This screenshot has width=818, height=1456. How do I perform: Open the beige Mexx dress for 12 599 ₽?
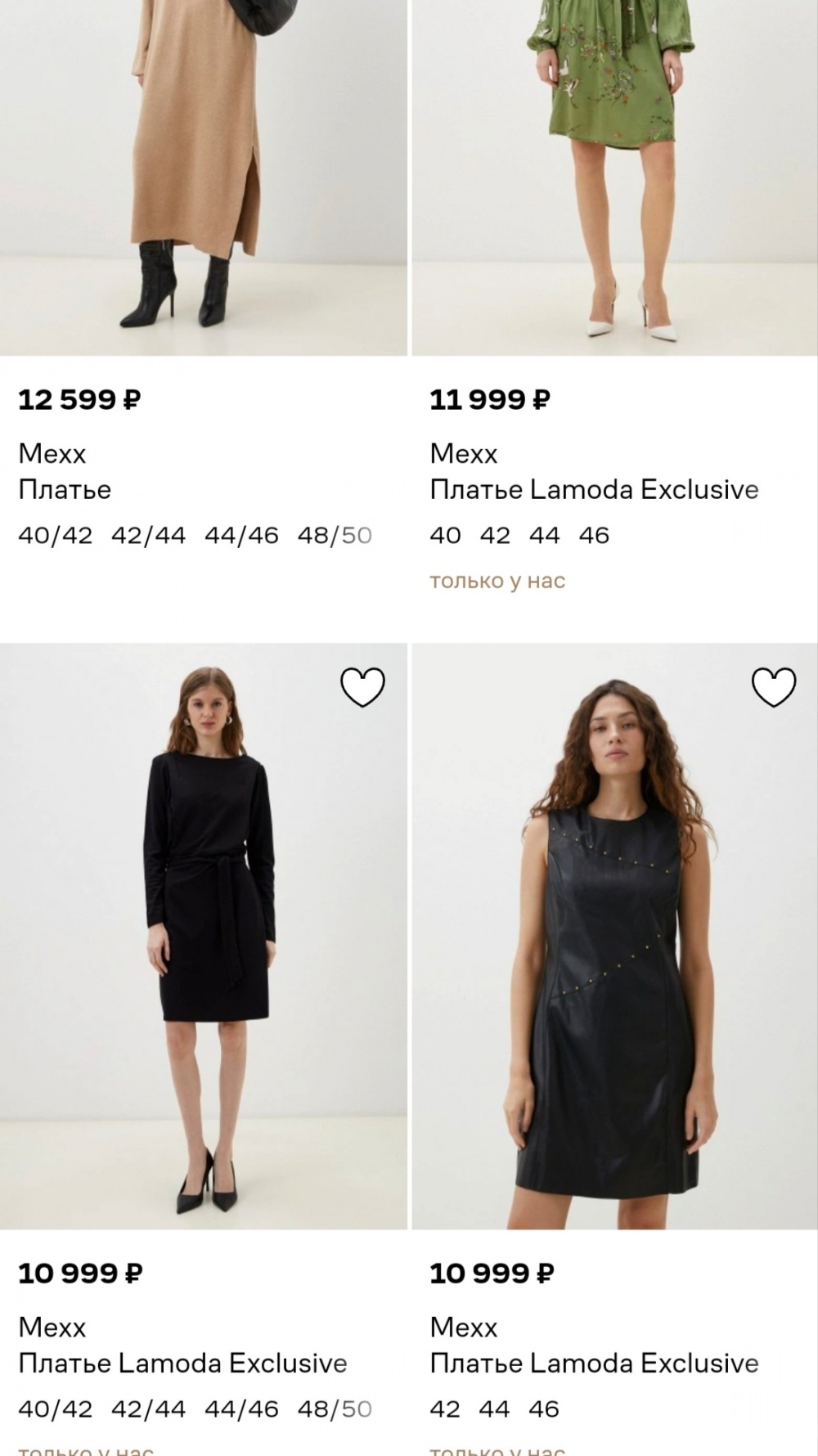203,180
